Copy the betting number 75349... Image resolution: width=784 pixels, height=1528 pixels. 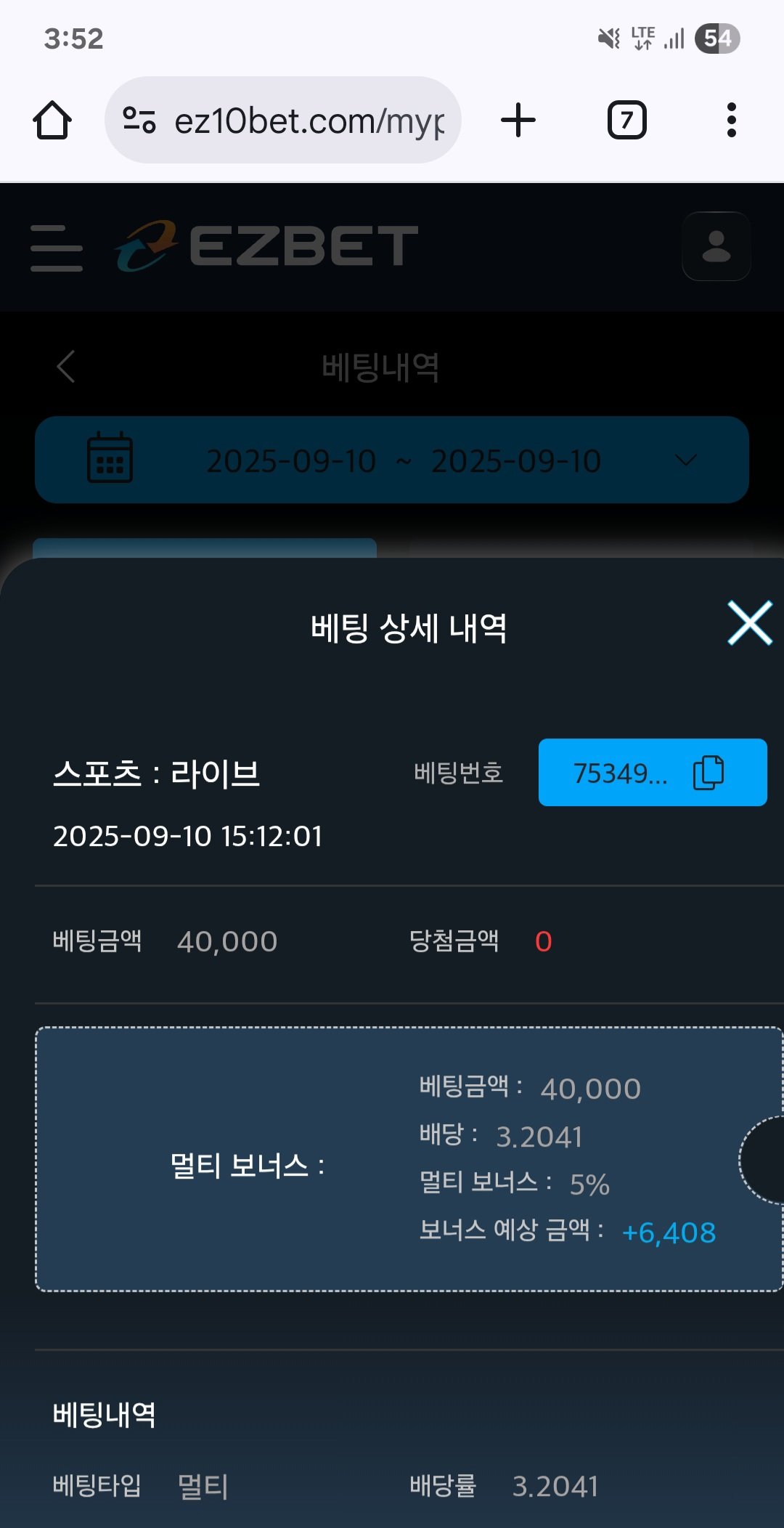coord(709,772)
